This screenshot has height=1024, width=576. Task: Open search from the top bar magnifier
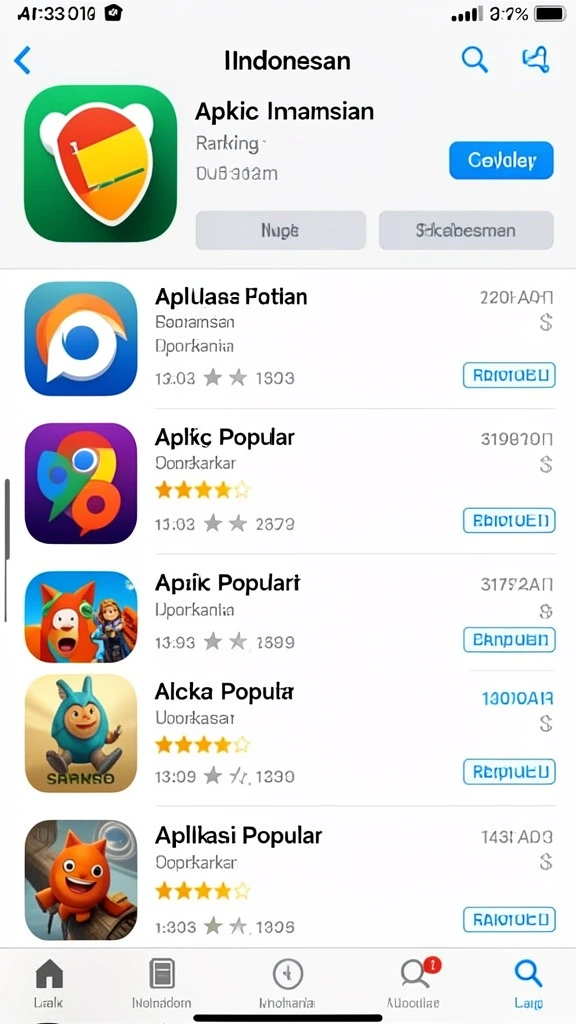(475, 60)
